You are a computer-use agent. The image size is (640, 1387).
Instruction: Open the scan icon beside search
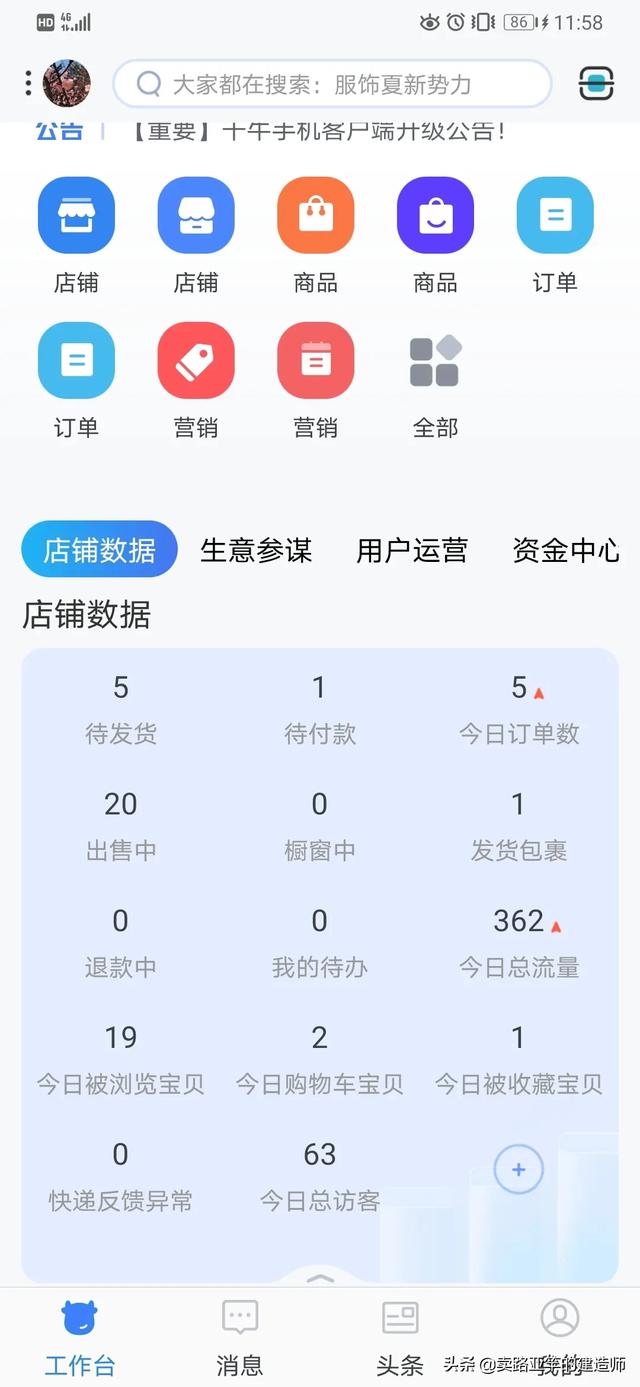(x=597, y=84)
